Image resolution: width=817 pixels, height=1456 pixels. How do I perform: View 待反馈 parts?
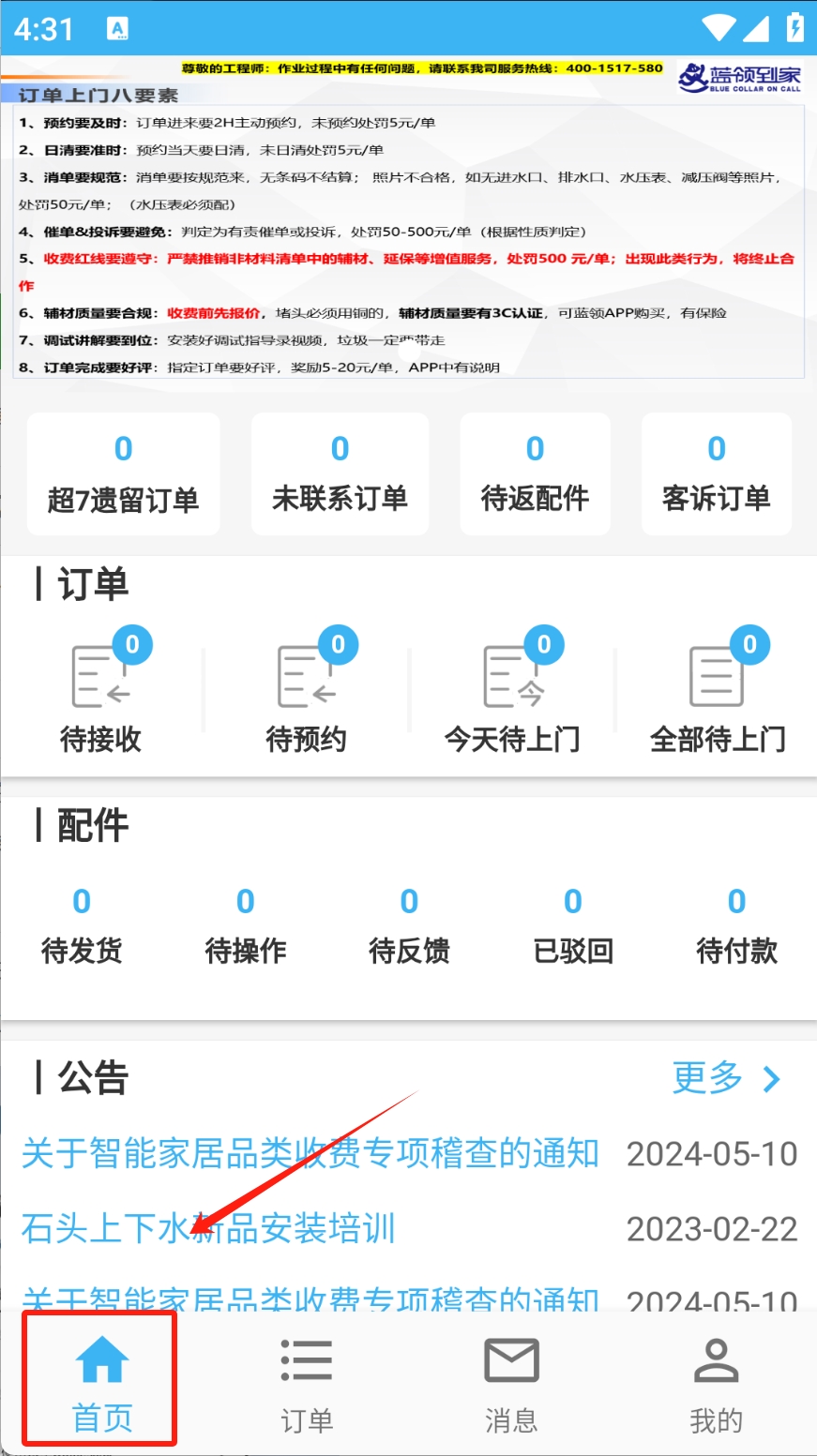click(x=409, y=926)
